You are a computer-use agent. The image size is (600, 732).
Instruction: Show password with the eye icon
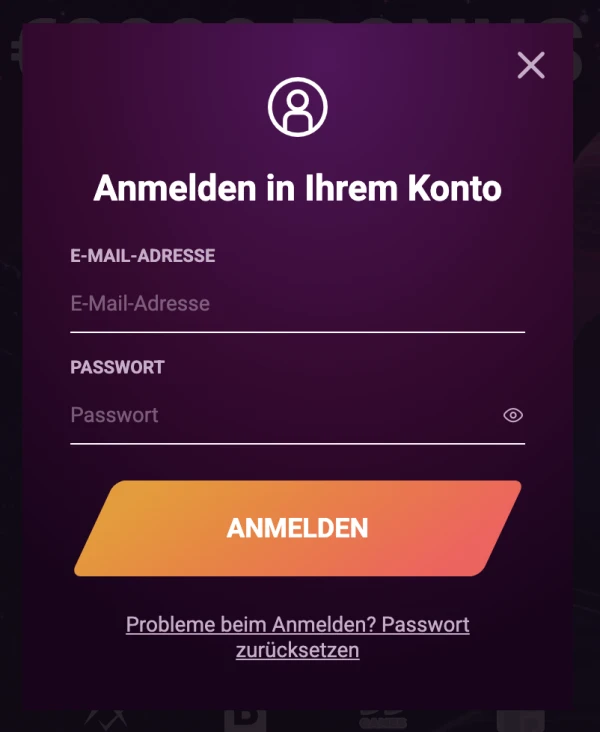(513, 415)
